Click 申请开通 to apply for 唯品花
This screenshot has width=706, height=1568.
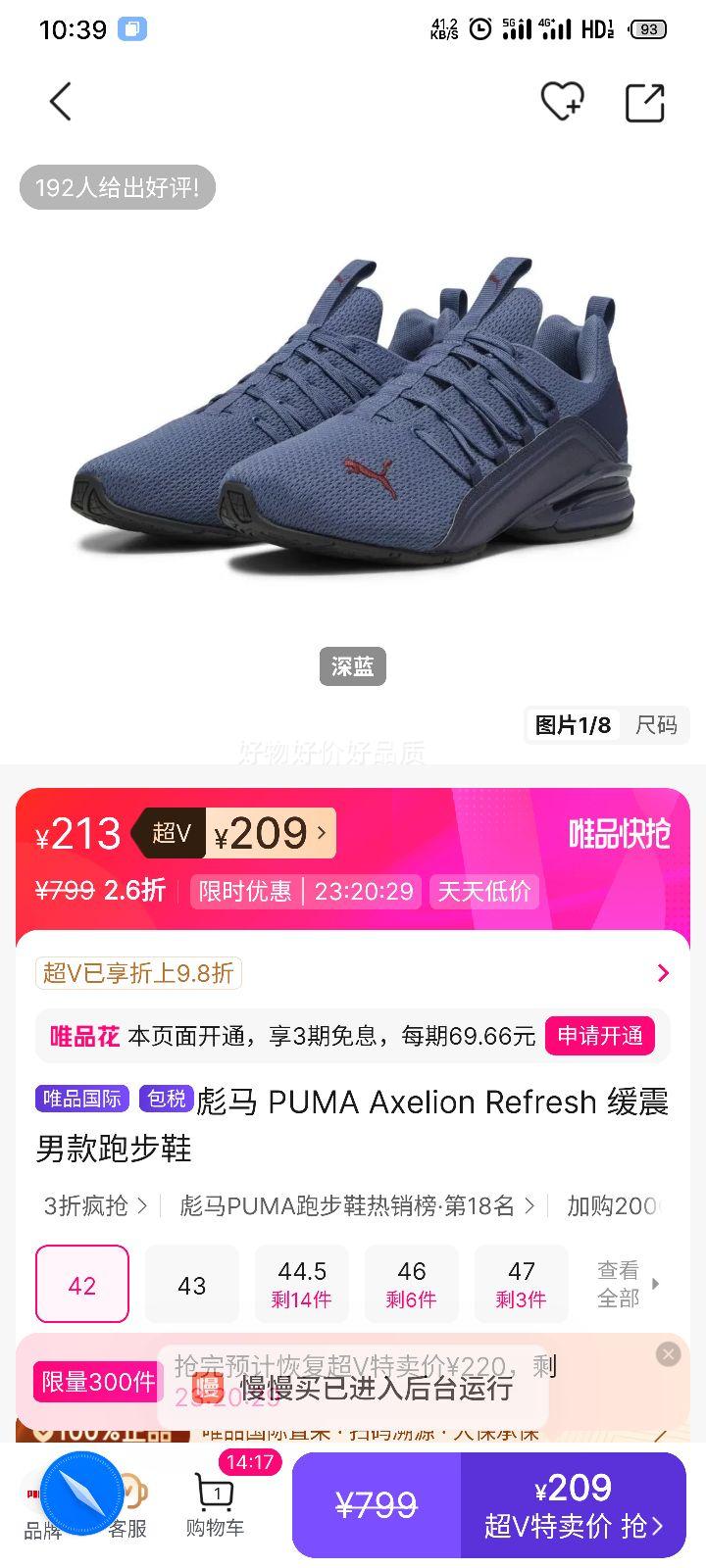(601, 1036)
